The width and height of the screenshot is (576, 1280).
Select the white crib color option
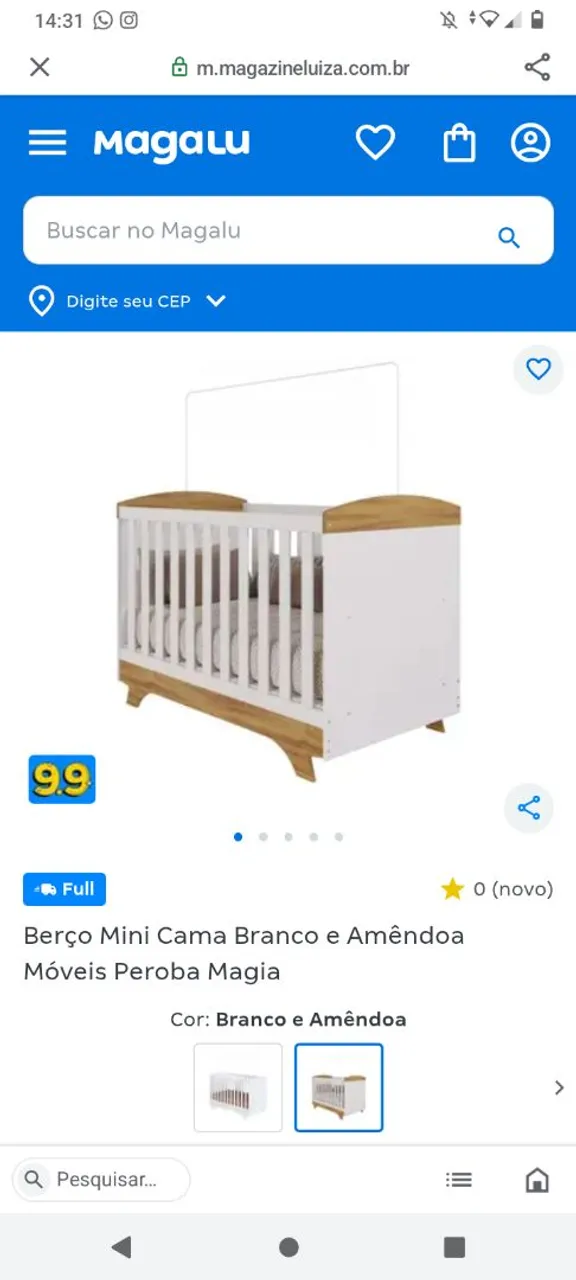[x=238, y=1087]
